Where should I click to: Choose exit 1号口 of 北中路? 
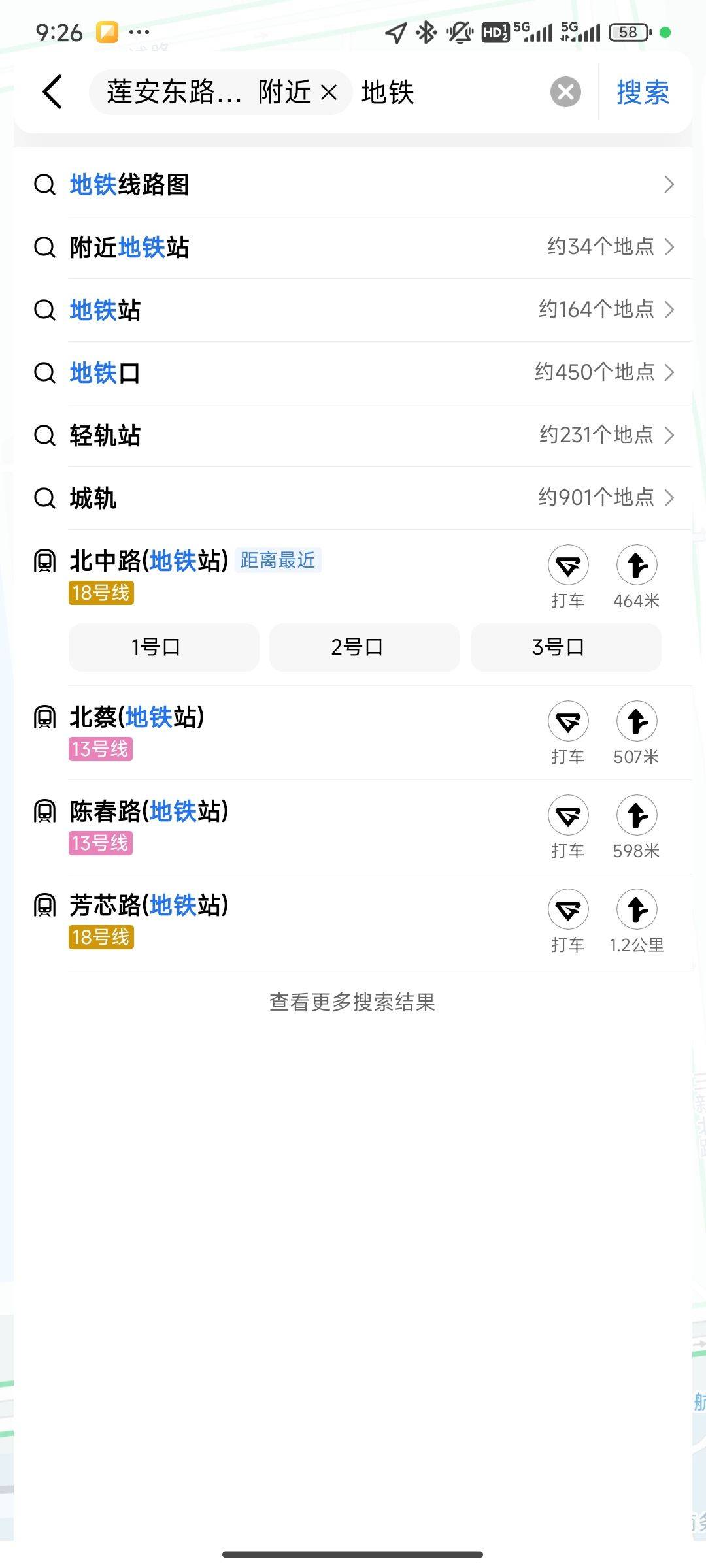(x=164, y=647)
